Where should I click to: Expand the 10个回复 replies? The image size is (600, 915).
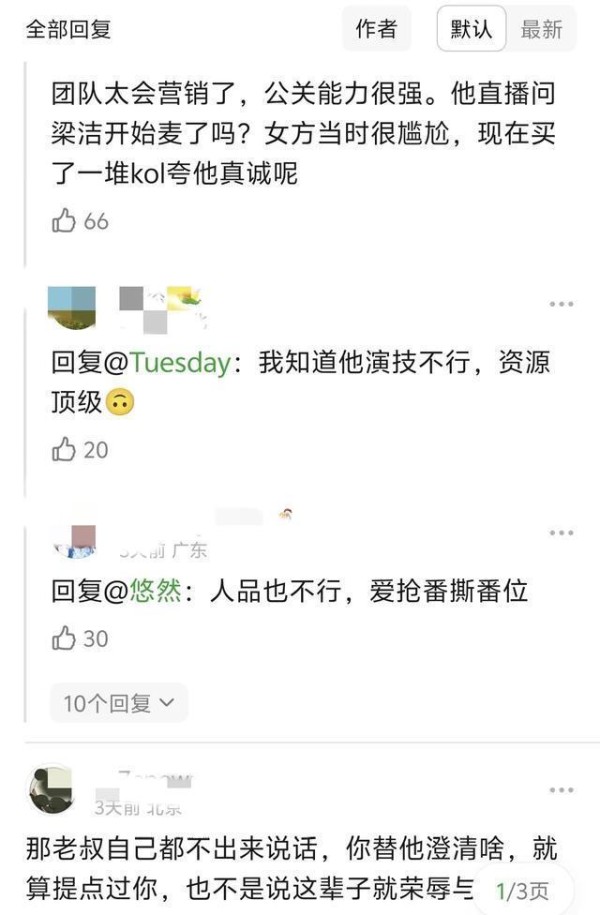coord(118,703)
